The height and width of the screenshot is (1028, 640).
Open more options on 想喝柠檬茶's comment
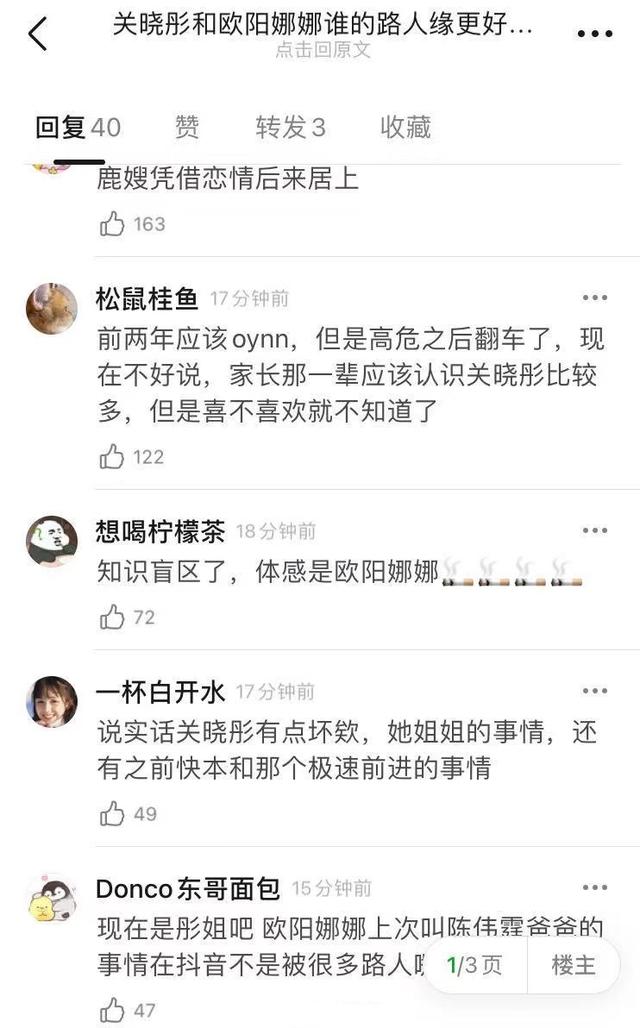[x=595, y=531]
